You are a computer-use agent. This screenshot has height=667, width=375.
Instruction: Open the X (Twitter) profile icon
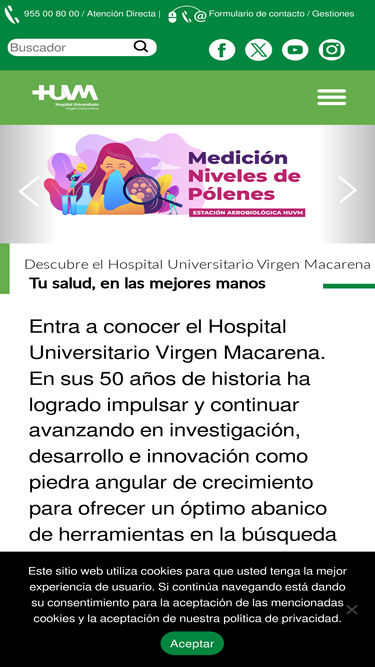(x=259, y=50)
